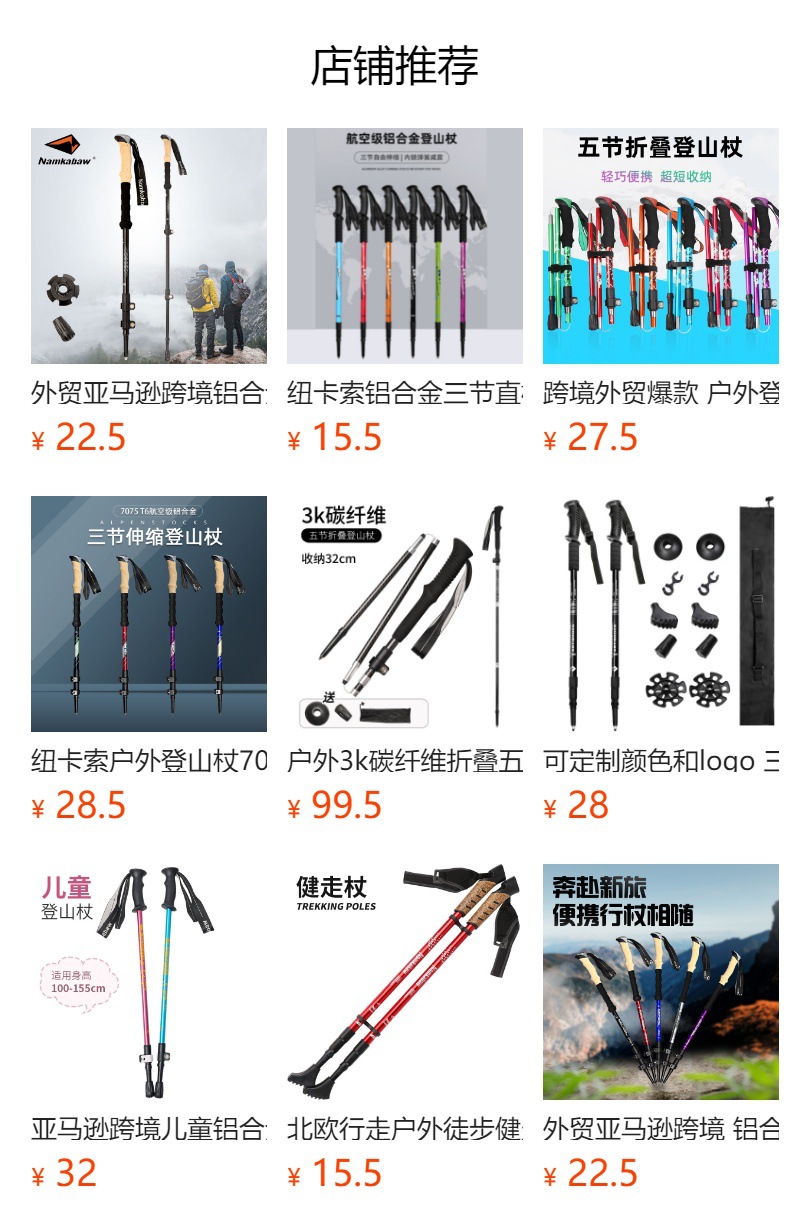Open 纽卡索户外登山杖70 product card
The image size is (790, 1232).
tap(148, 614)
